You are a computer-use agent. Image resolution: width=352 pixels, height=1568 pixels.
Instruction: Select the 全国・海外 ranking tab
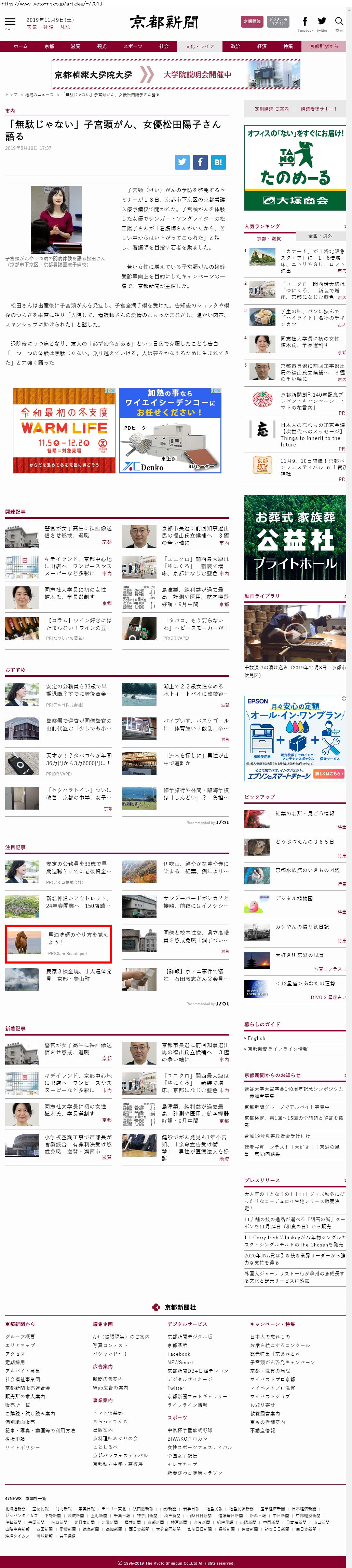click(x=320, y=236)
